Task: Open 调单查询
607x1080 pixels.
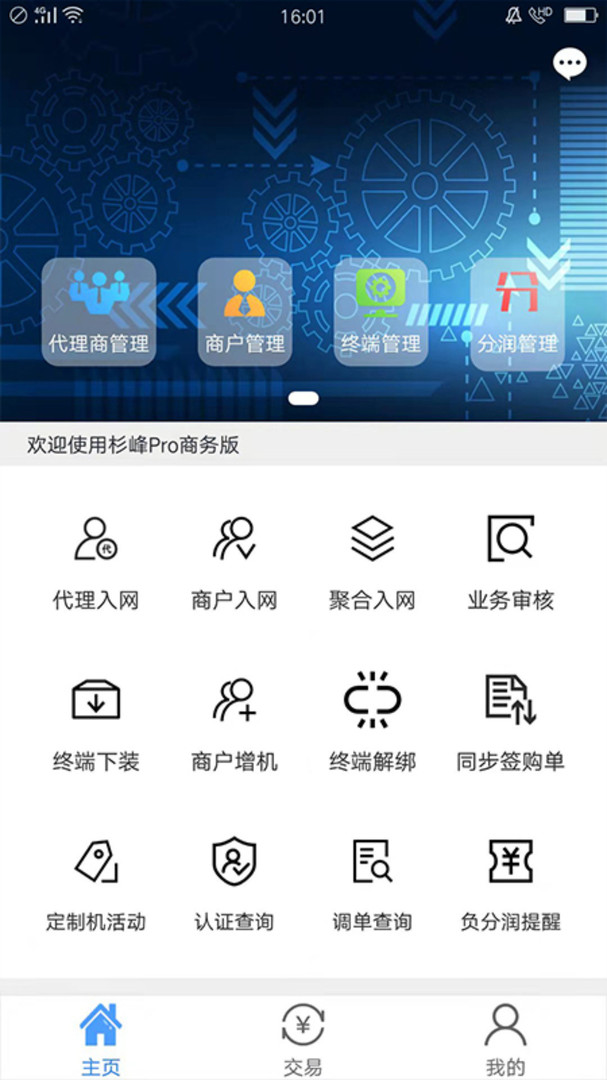Action: coord(372,884)
